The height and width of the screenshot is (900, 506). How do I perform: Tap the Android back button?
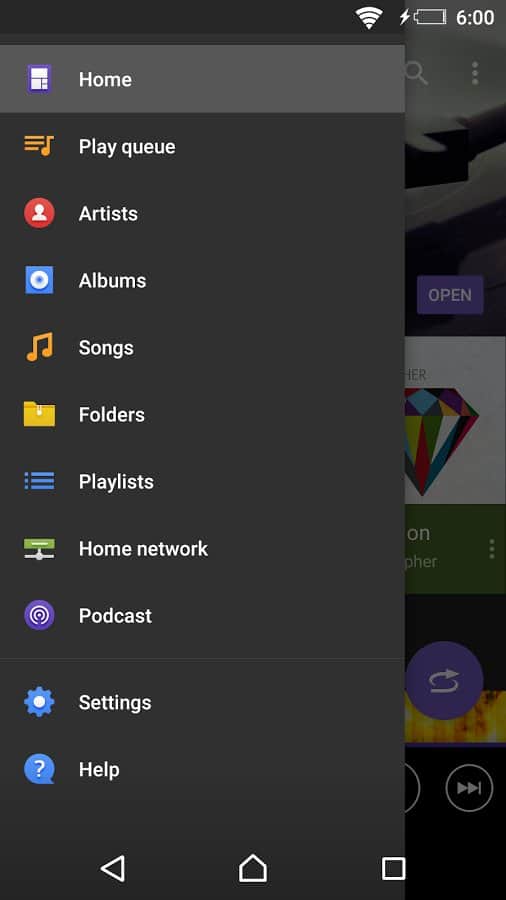[x=113, y=868]
